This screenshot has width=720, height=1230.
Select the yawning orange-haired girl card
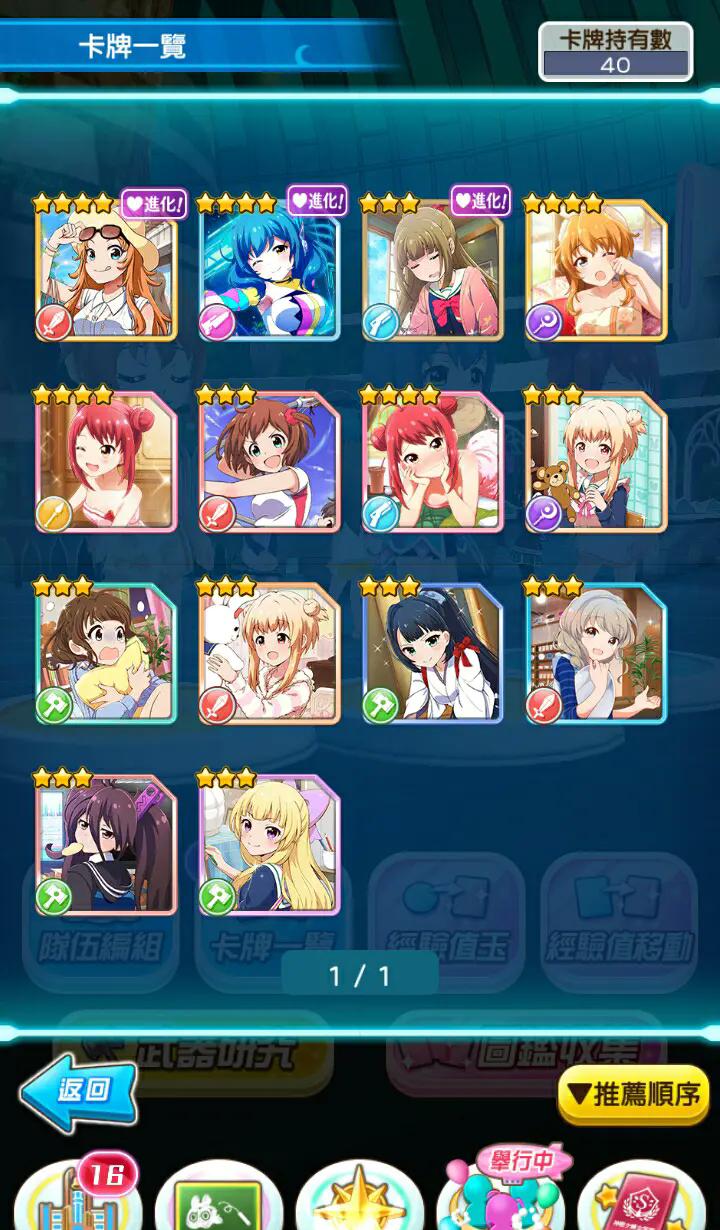596,272
